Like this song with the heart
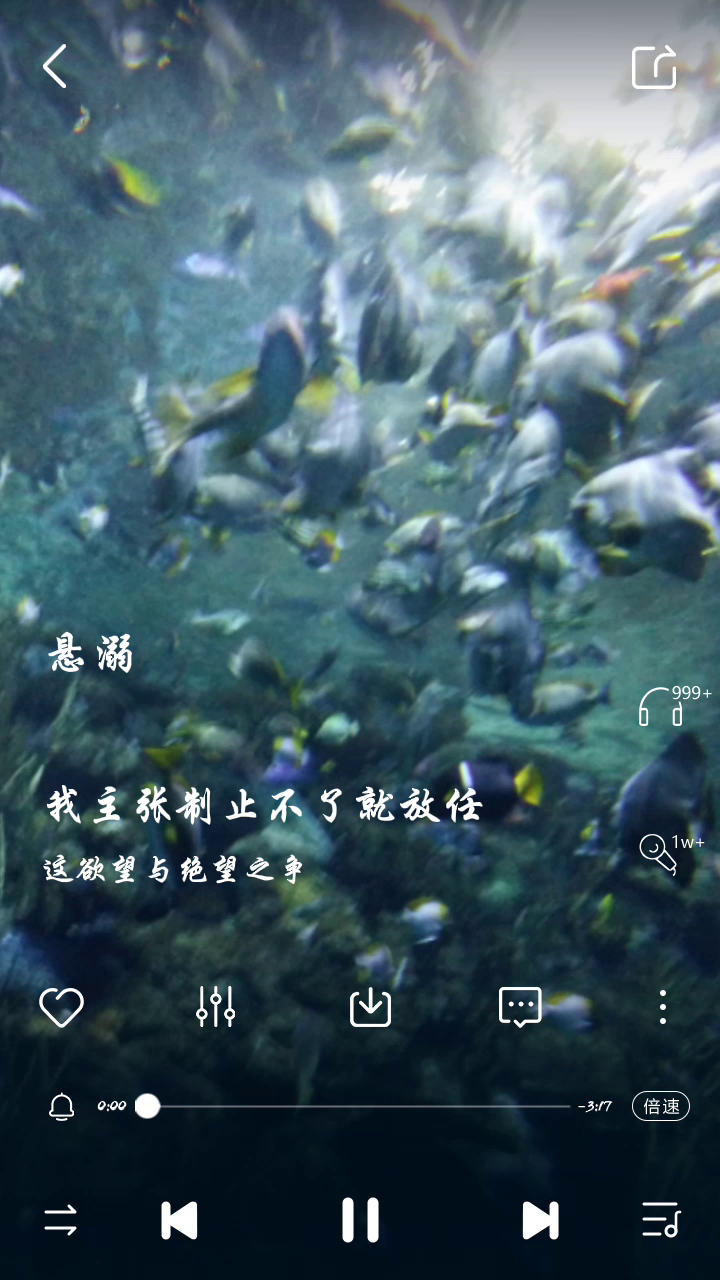Image resolution: width=720 pixels, height=1280 pixels. [61, 1007]
